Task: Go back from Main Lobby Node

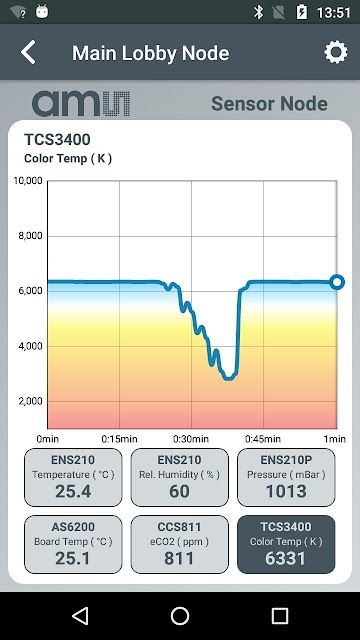Action: (29, 52)
